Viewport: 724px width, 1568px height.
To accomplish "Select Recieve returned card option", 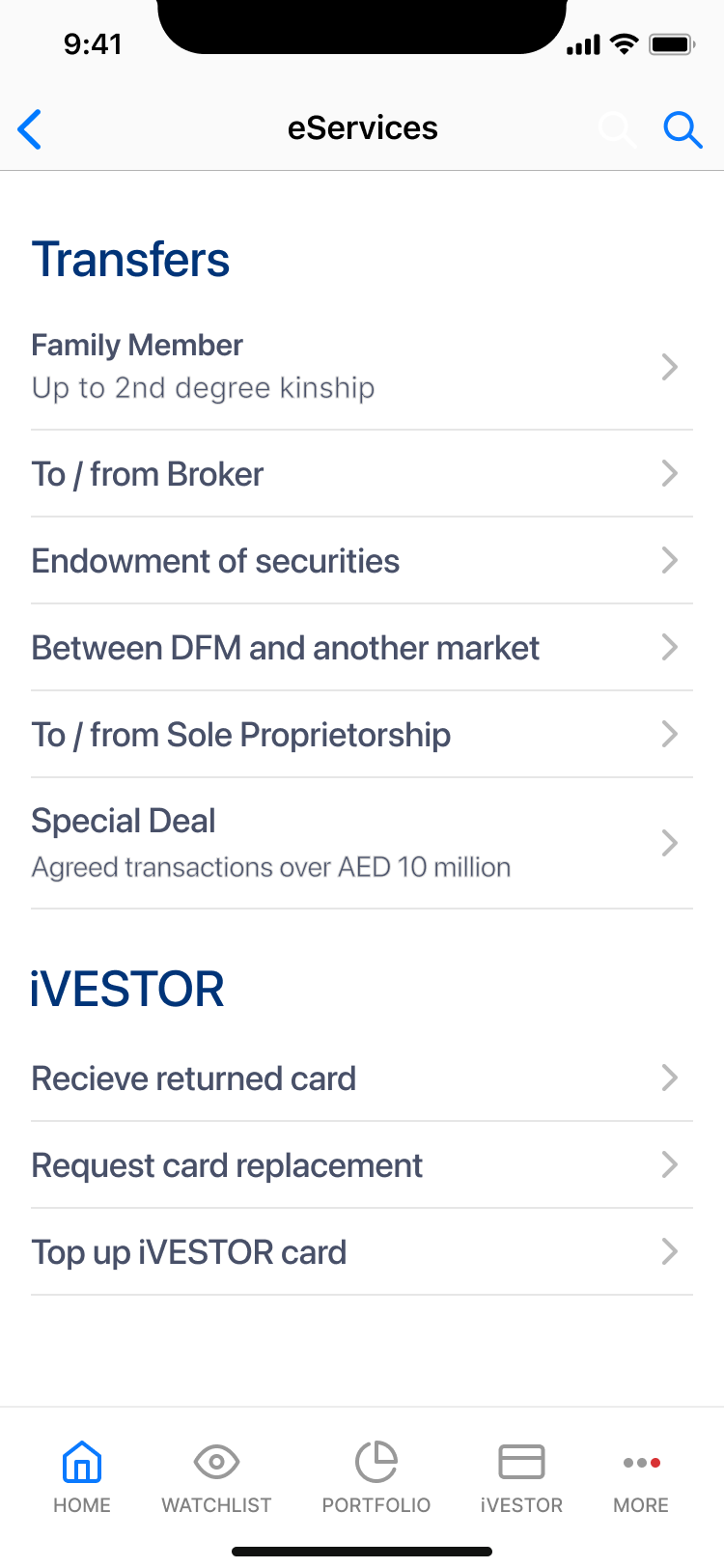I will [x=362, y=1078].
